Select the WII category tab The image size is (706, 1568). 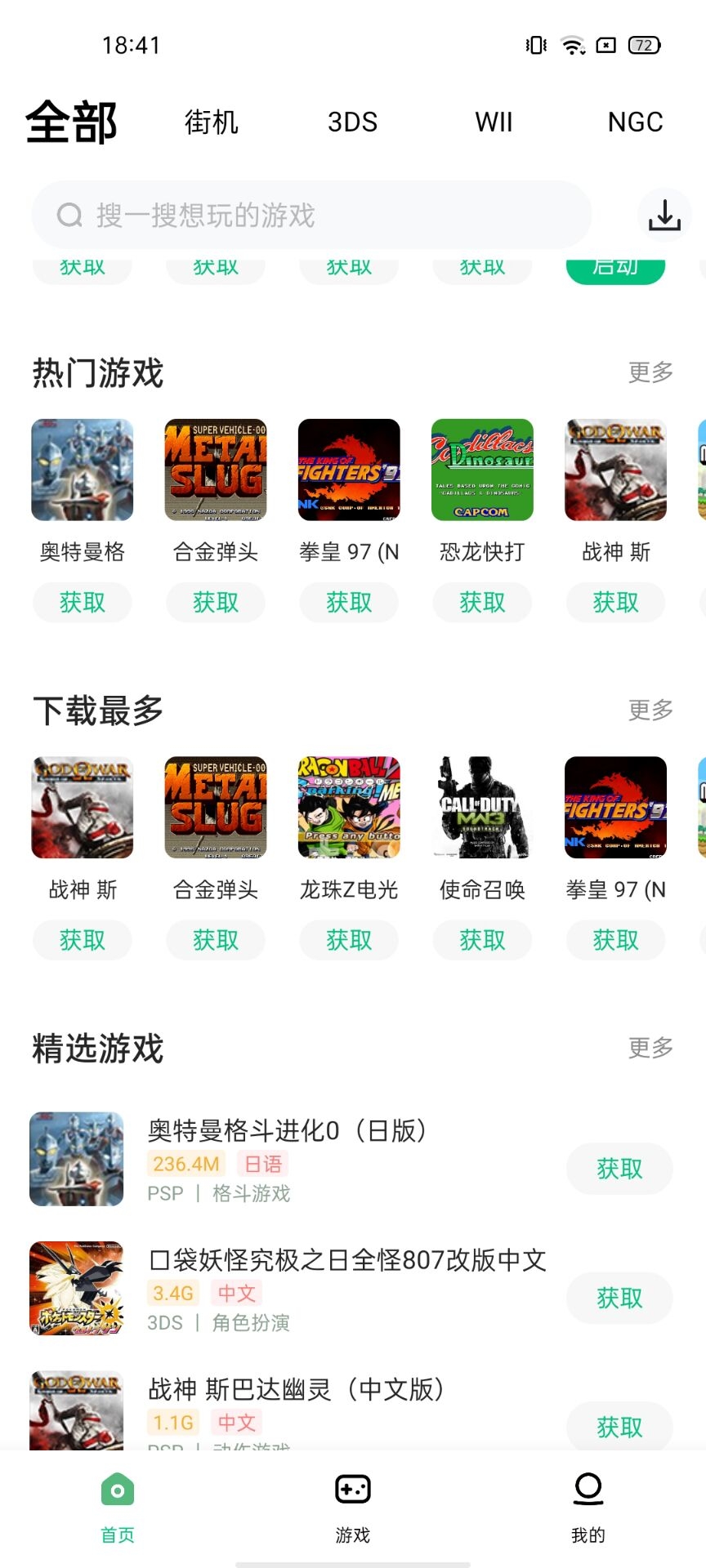pos(494,122)
